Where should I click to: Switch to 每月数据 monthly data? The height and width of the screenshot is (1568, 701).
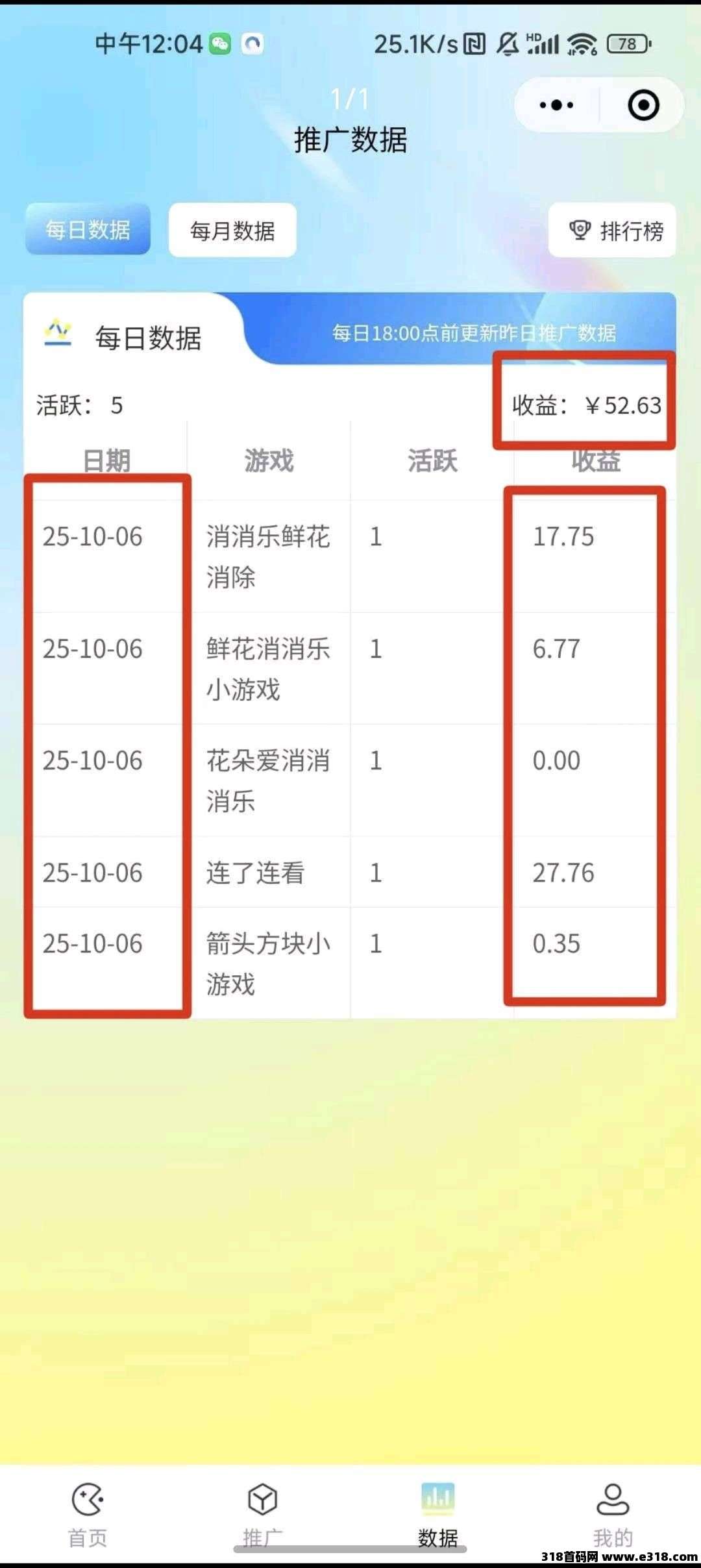tap(232, 230)
